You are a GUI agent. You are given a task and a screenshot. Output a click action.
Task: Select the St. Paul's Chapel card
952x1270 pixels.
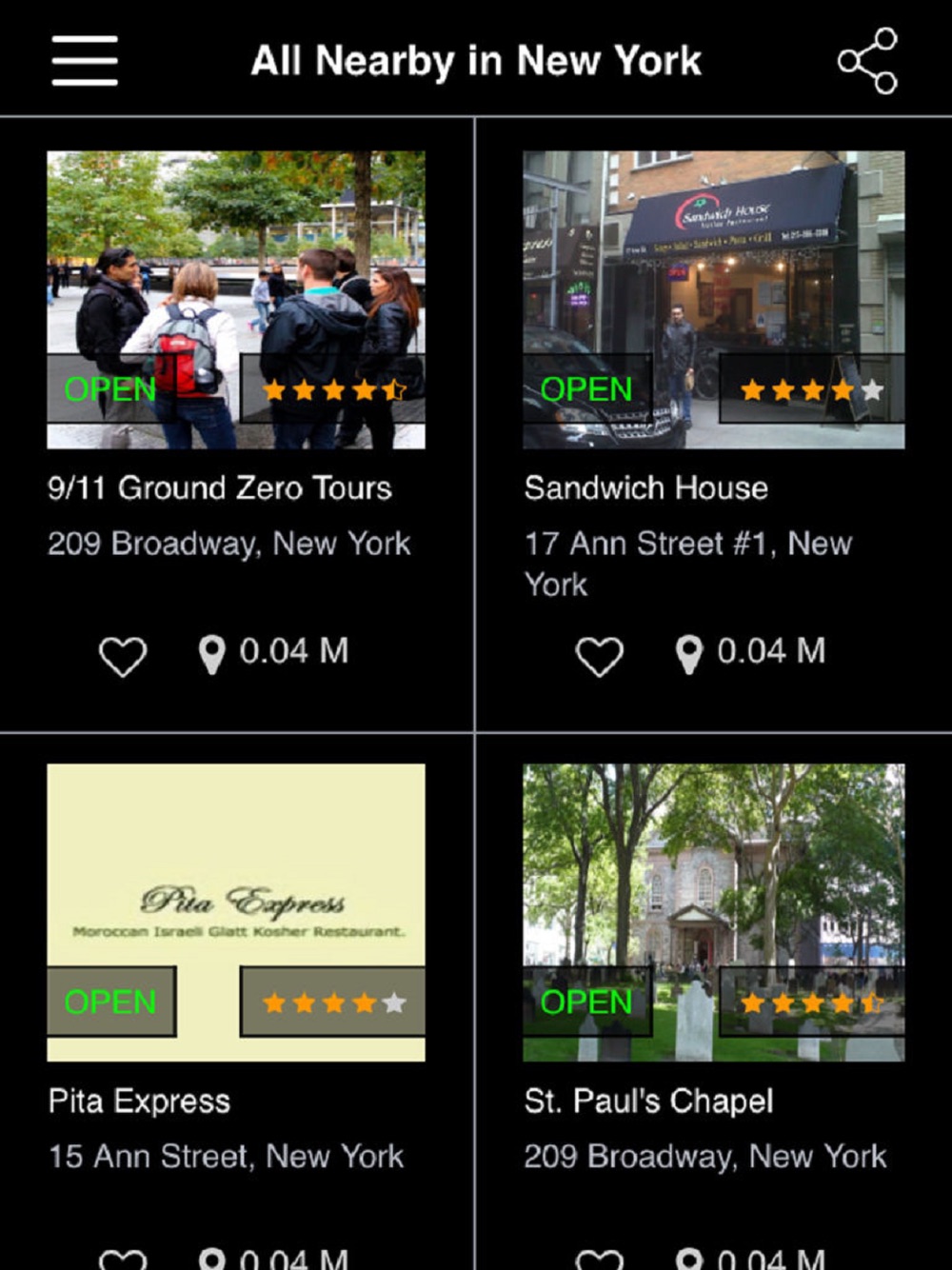coord(713,912)
